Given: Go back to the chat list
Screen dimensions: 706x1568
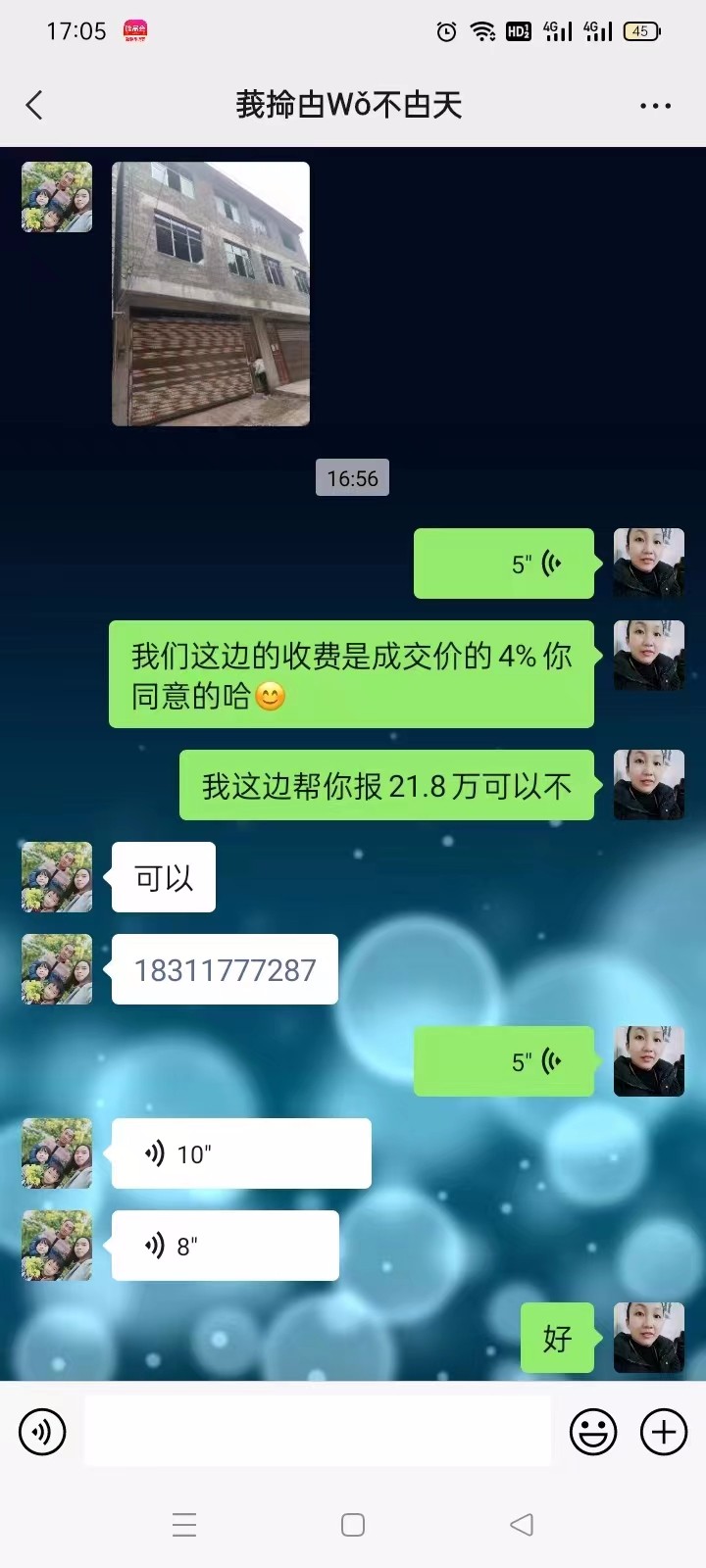Looking at the screenshot, I should point(35,105).
